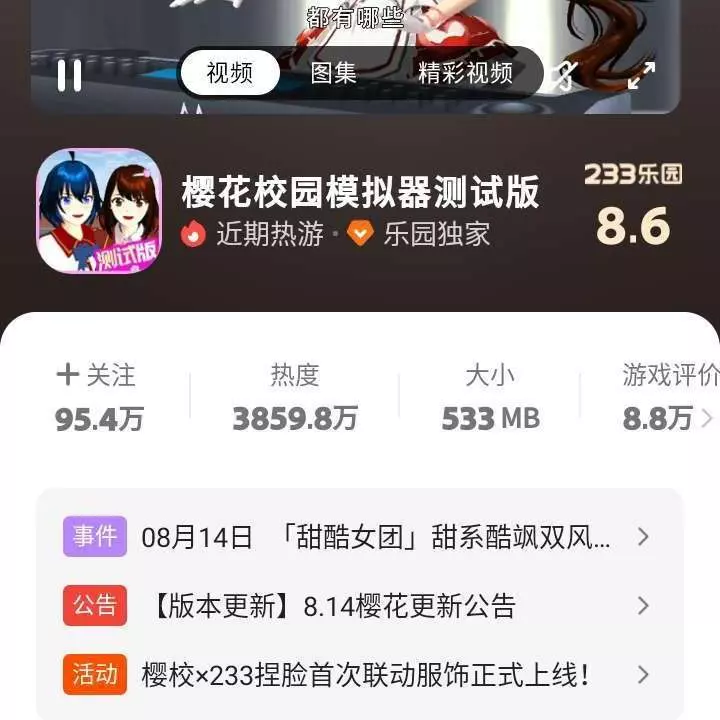The image size is (720, 720).
Task: Mute the video sound
Action: click(x=564, y=75)
